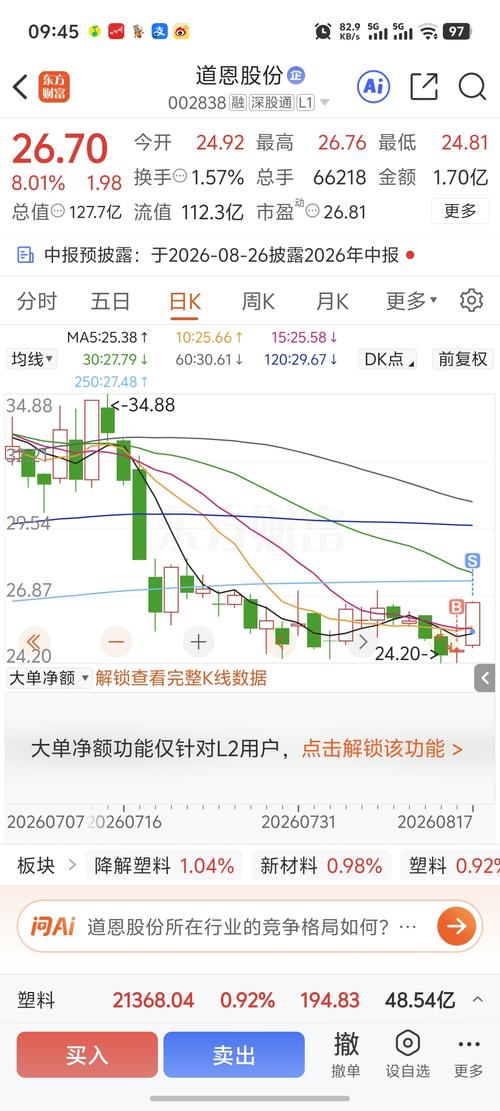Select the 周K tab

pos(258,301)
